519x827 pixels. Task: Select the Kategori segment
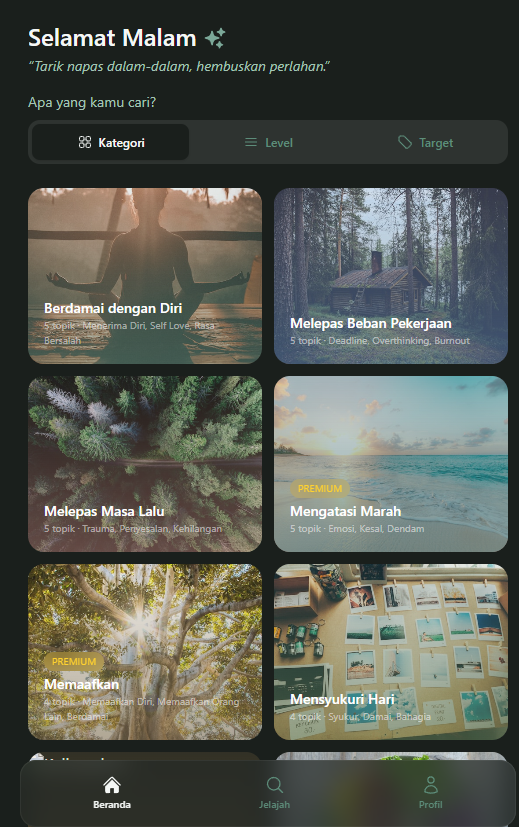110,142
